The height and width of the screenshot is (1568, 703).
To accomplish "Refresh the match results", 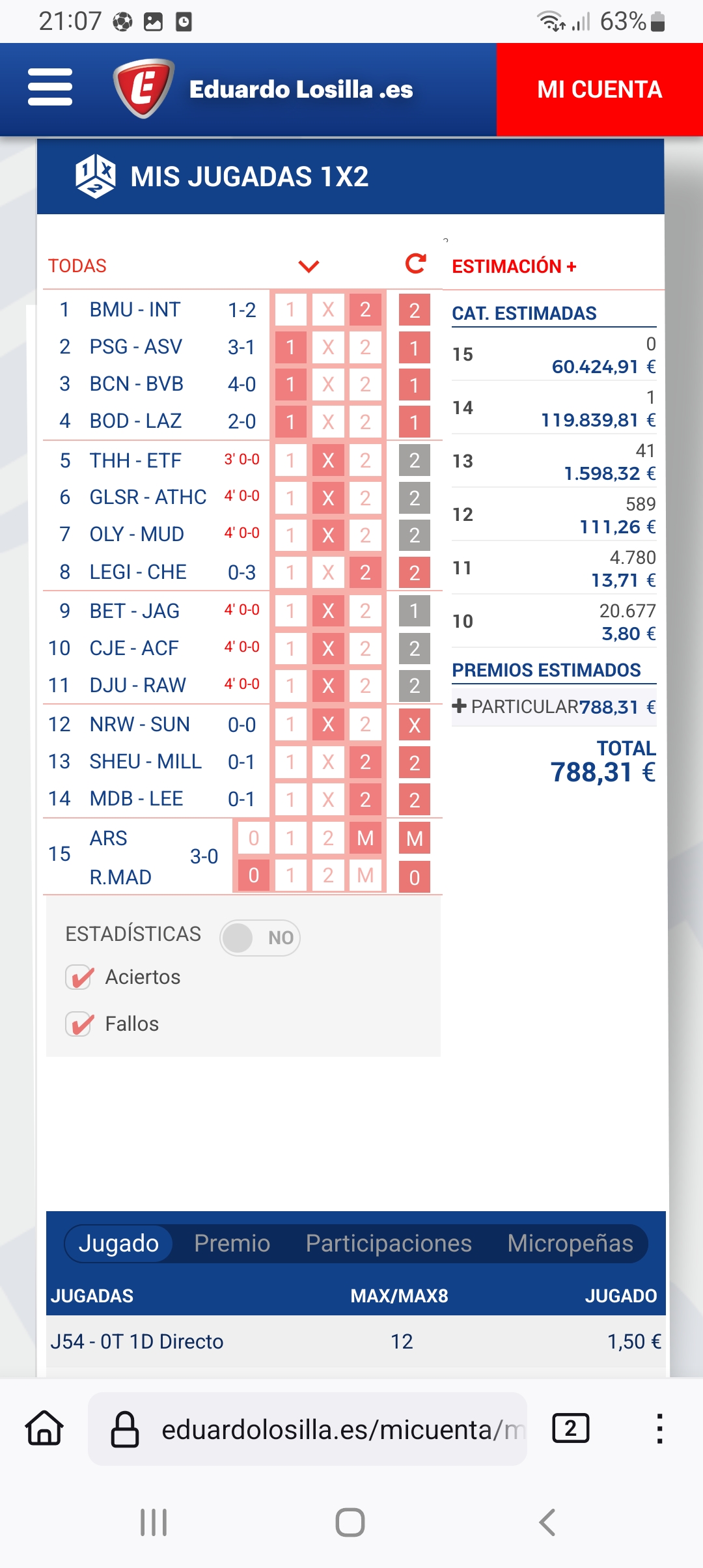I will pyautogui.click(x=415, y=264).
